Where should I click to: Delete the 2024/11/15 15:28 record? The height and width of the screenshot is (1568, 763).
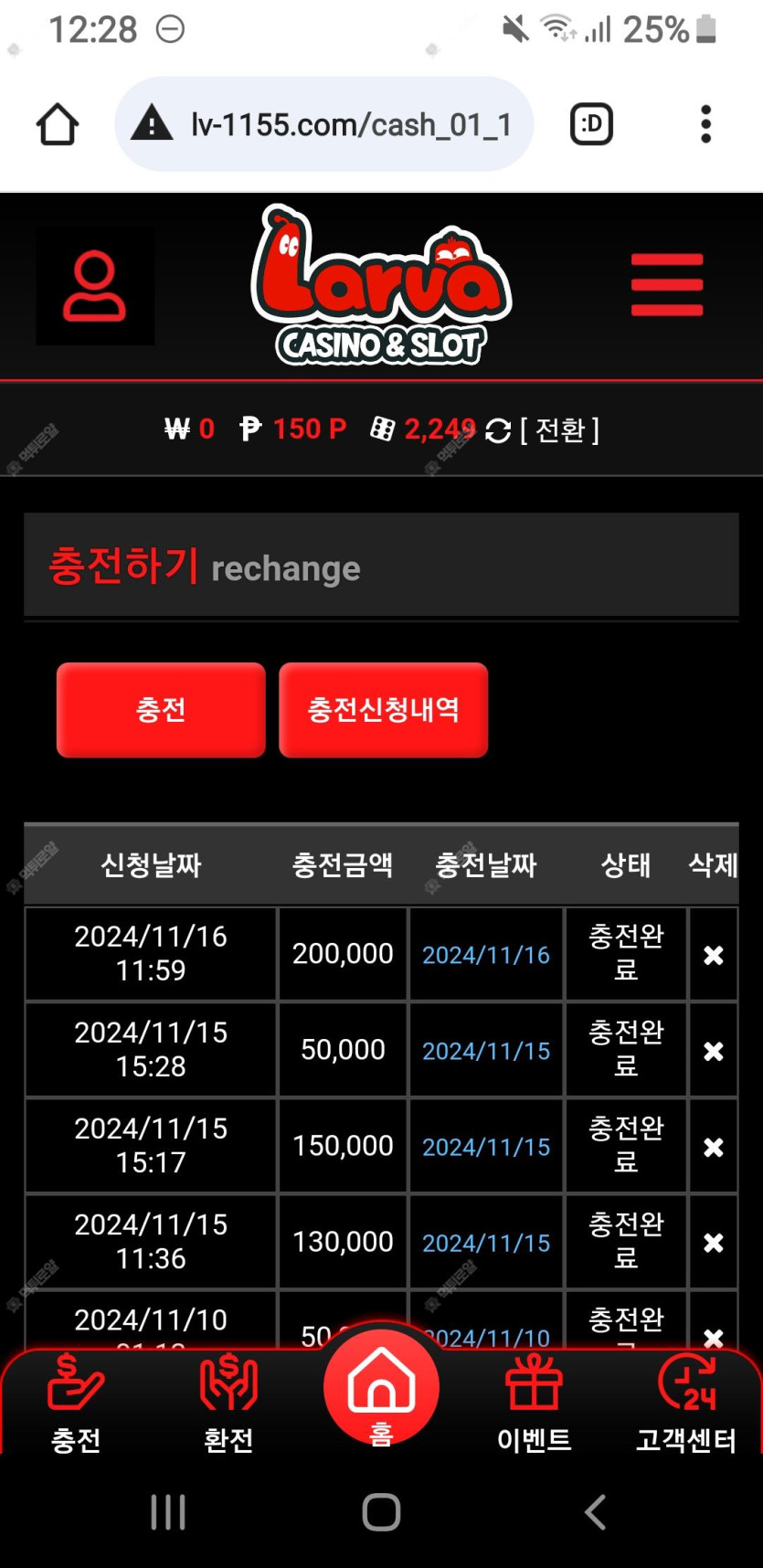(713, 1051)
